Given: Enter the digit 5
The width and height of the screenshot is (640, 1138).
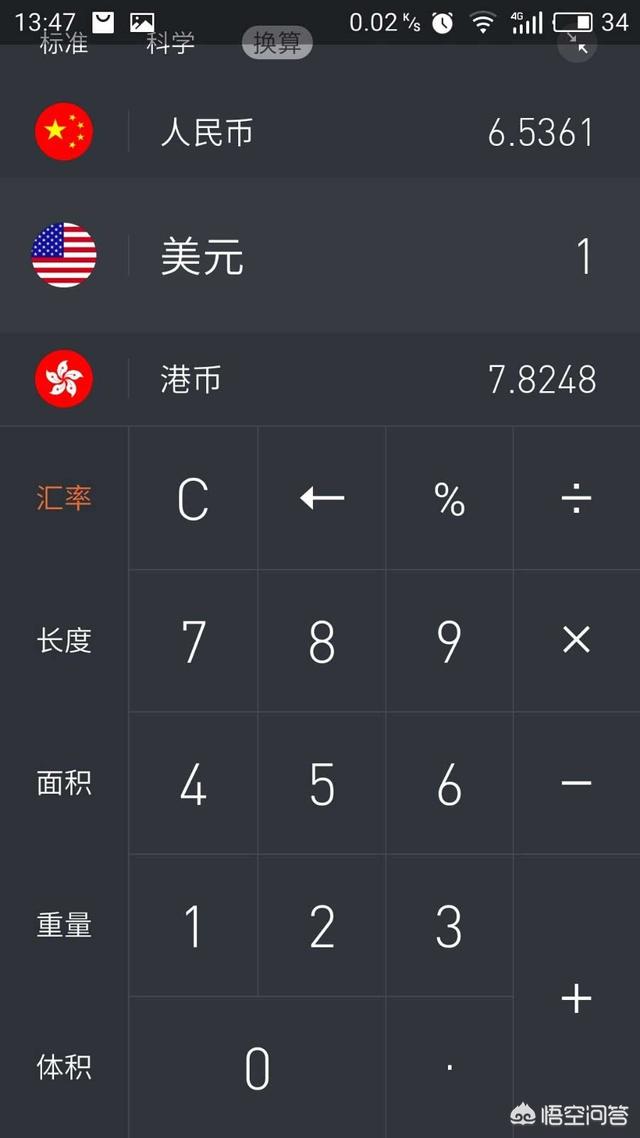Looking at the screenshot, I should [321, 784].
